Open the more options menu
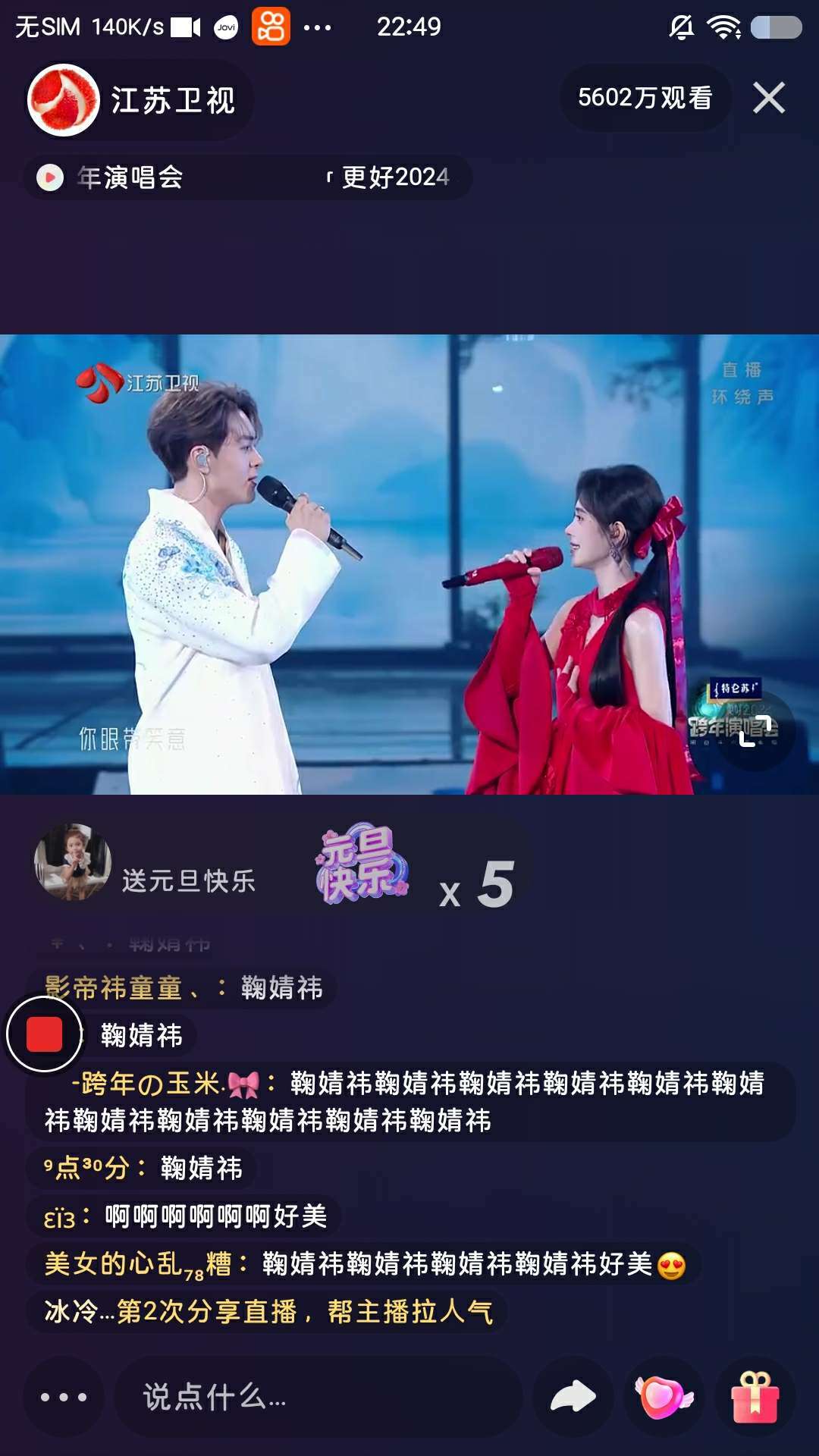 tap(64, 1397)
